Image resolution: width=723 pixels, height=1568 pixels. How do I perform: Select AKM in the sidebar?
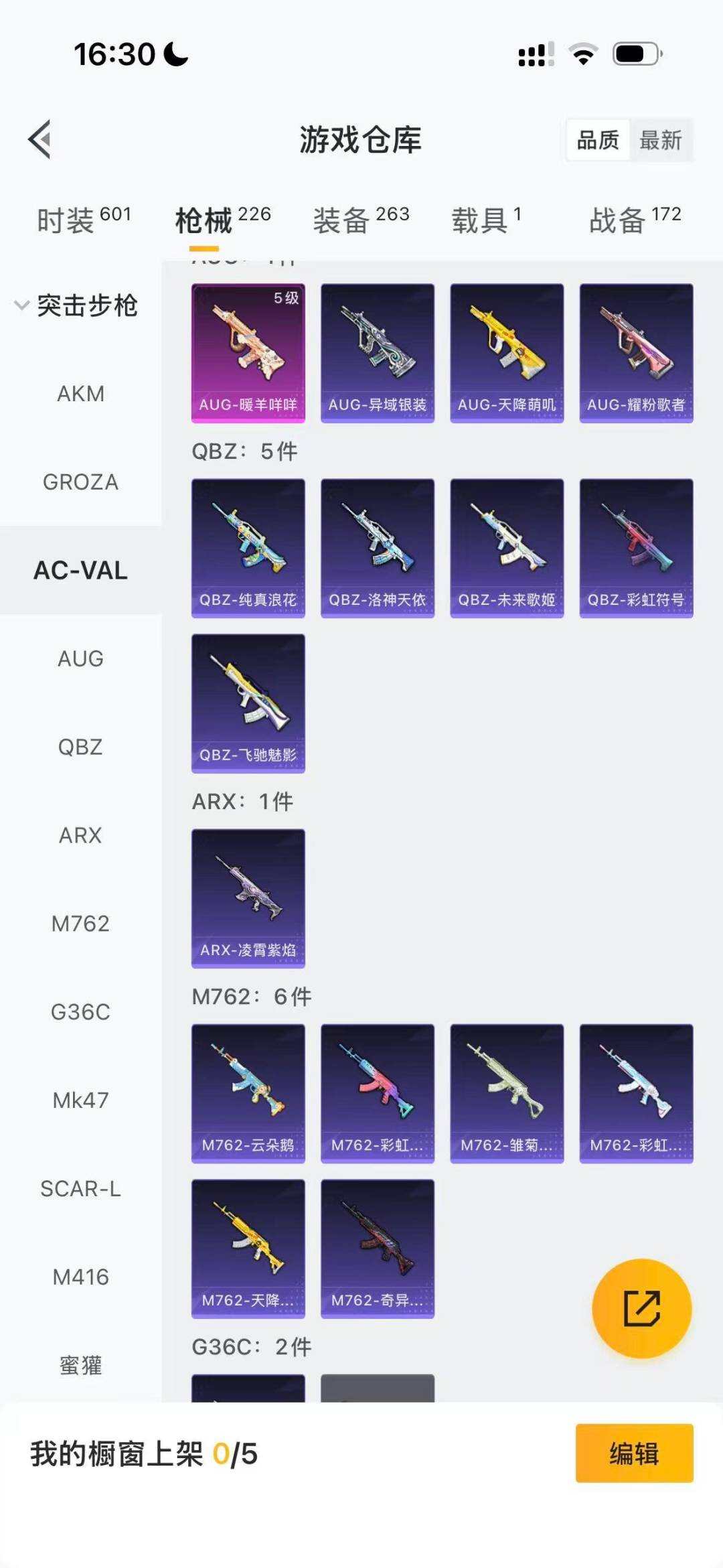click(x=80, y=393)
